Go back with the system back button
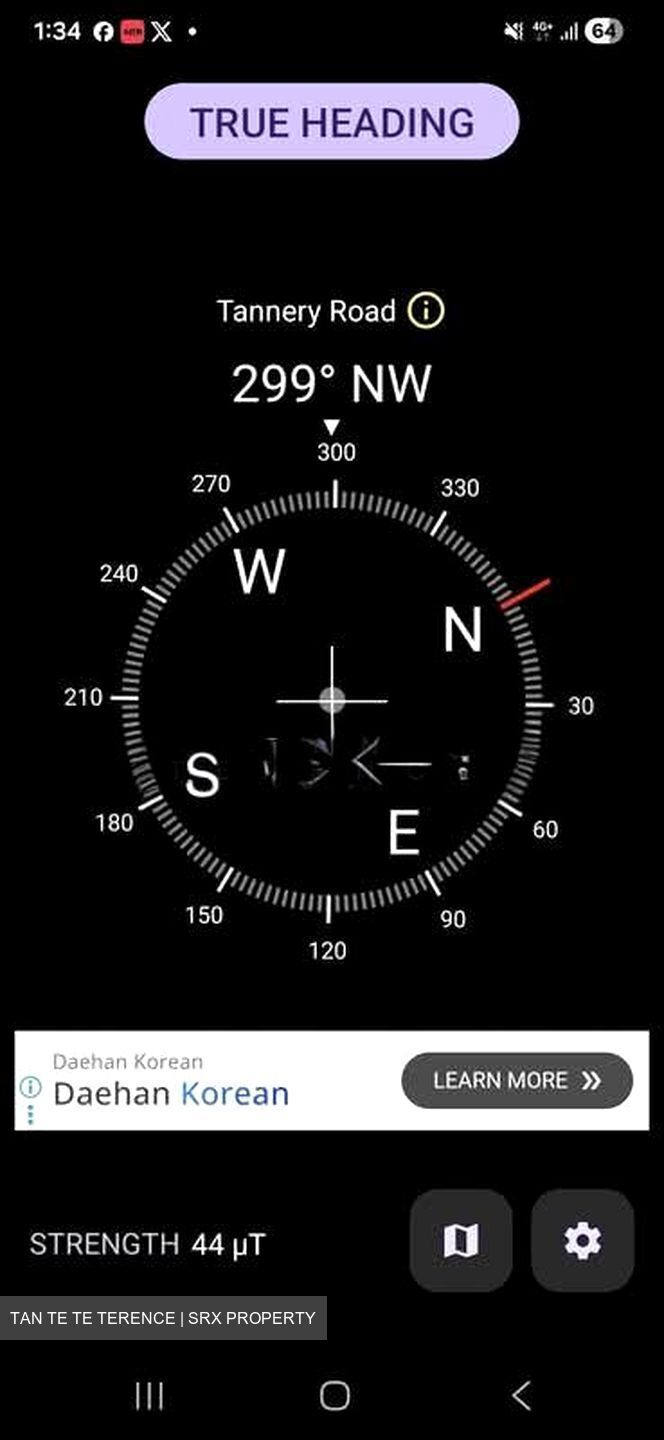 click(x=521, y=1395)
